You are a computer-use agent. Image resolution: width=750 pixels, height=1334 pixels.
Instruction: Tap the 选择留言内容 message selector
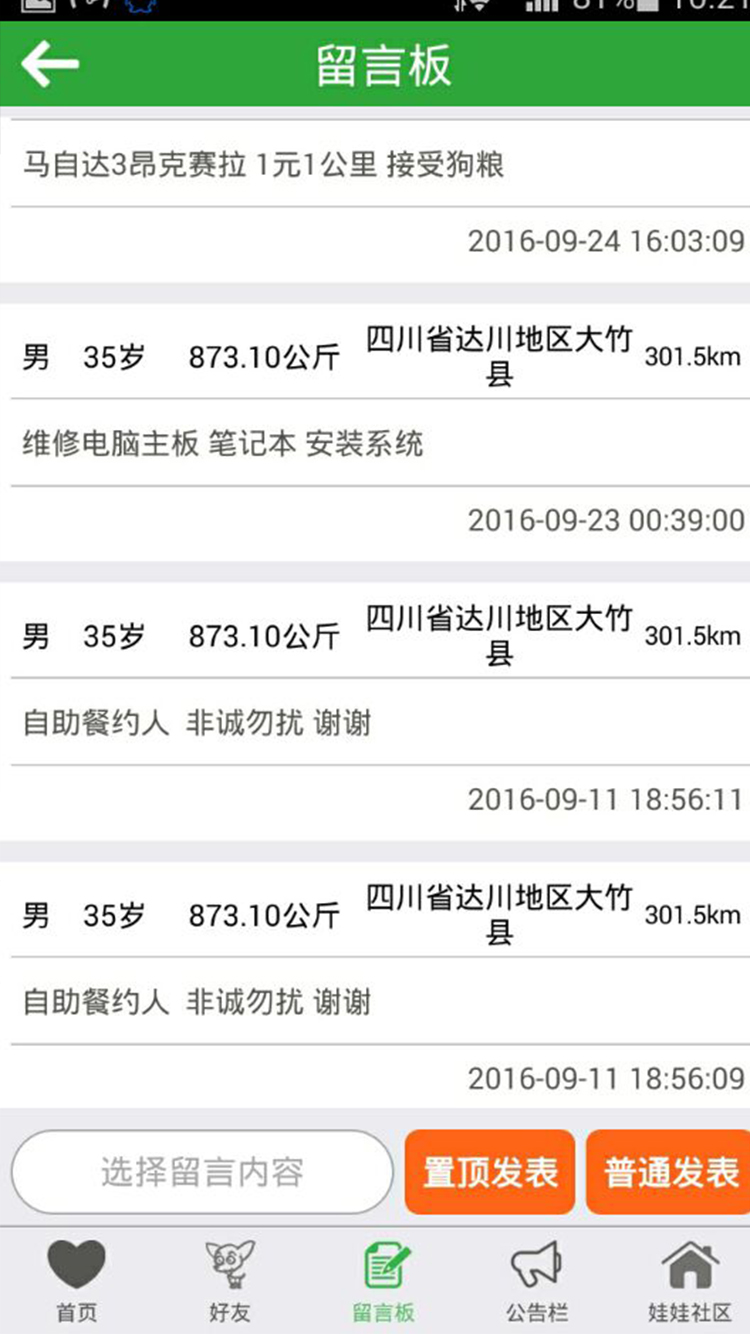coord(202,1172)
